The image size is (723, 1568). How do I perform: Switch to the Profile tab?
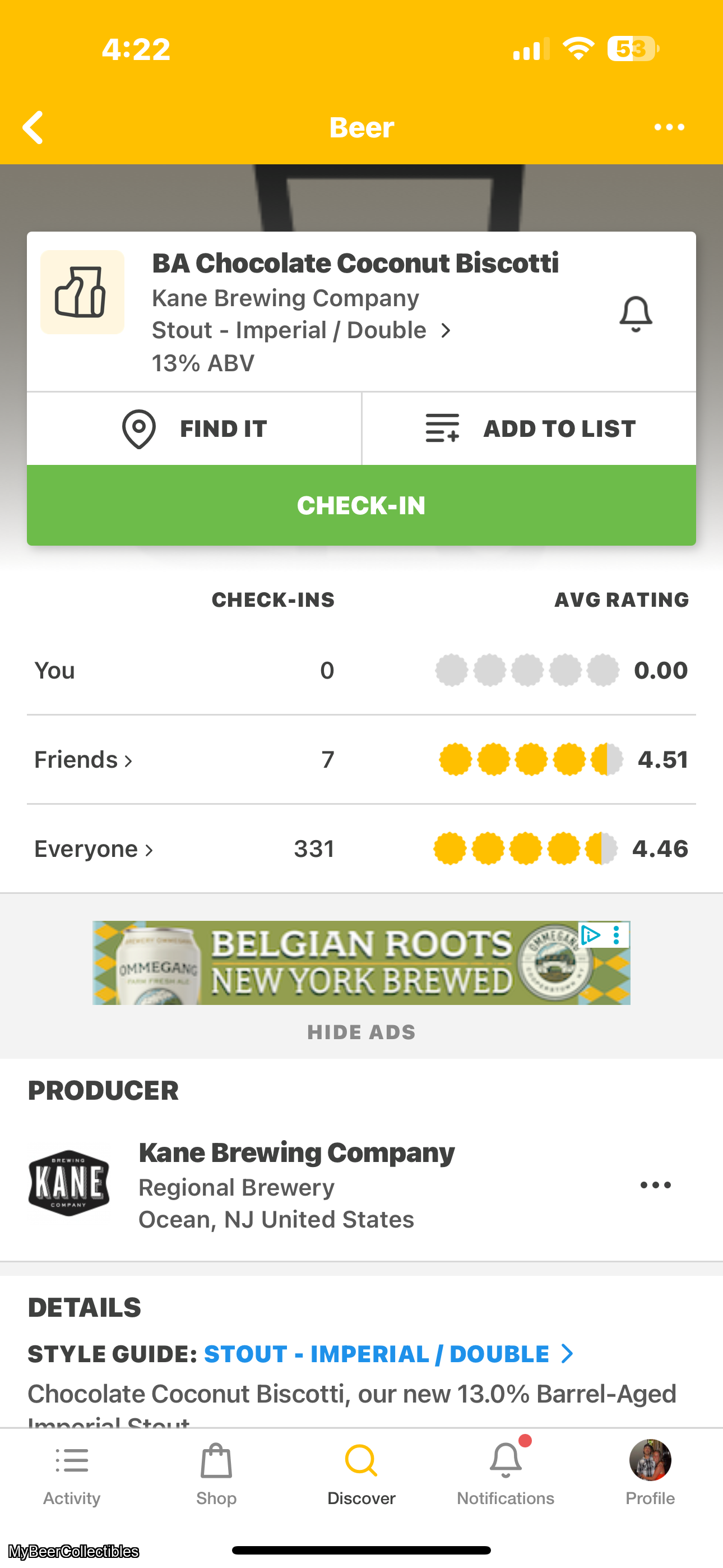[x=650, y=1474]
